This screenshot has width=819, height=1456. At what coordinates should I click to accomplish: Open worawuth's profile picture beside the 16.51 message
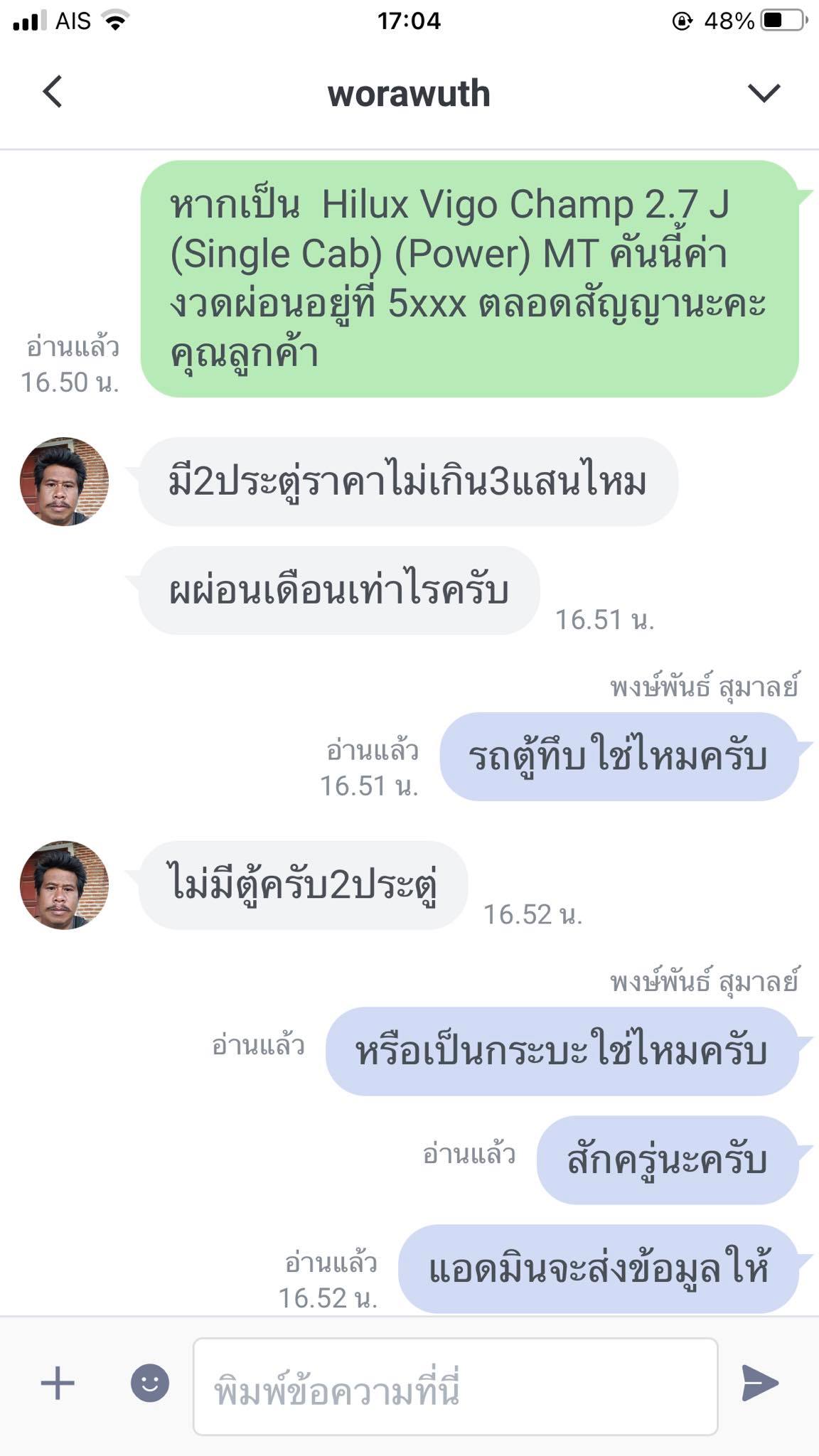[x=64, y=481]
